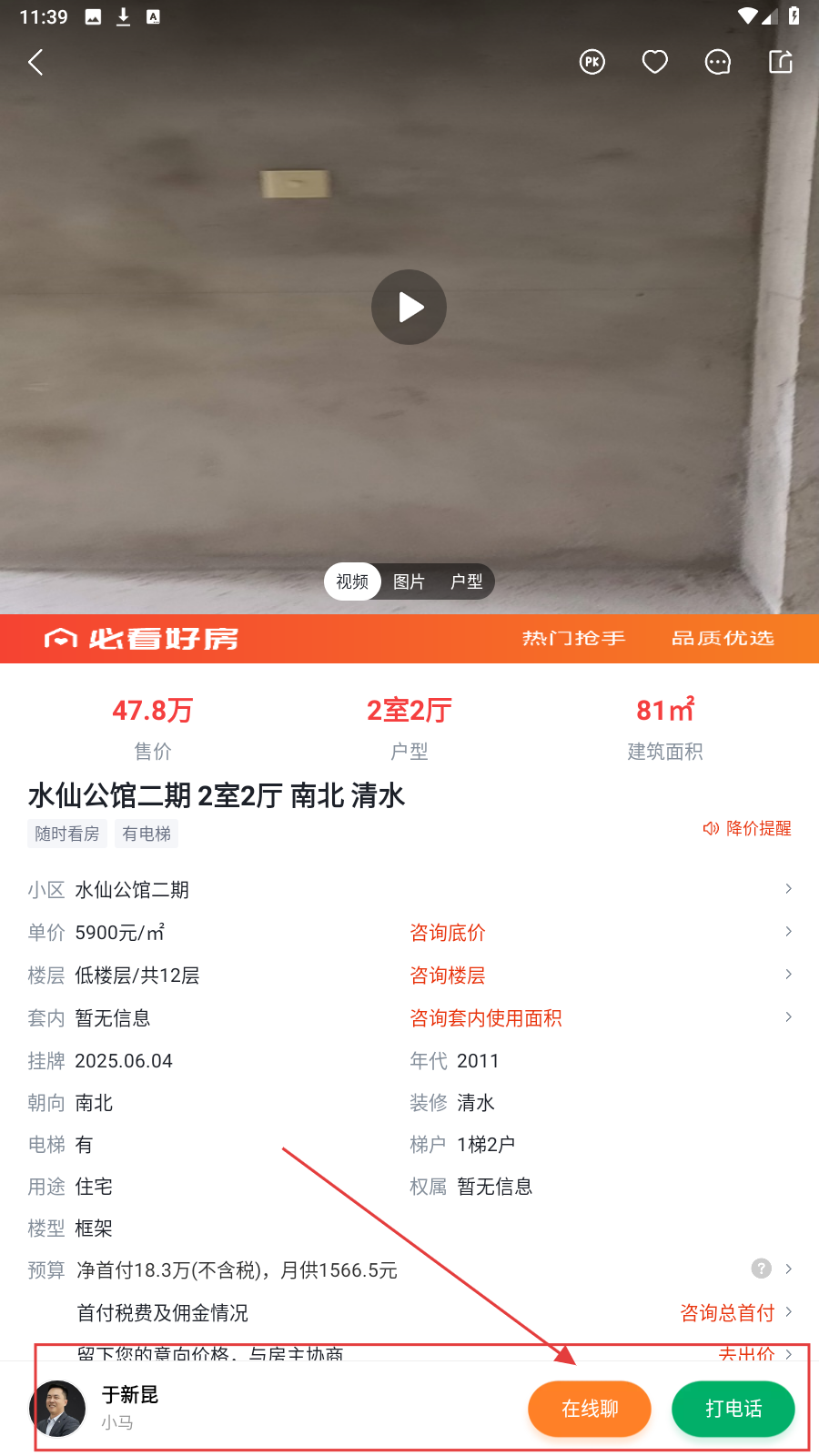Switch to the 户型 tab
Viewport: 819px width, 1456px height.
[x=467, y=581]
